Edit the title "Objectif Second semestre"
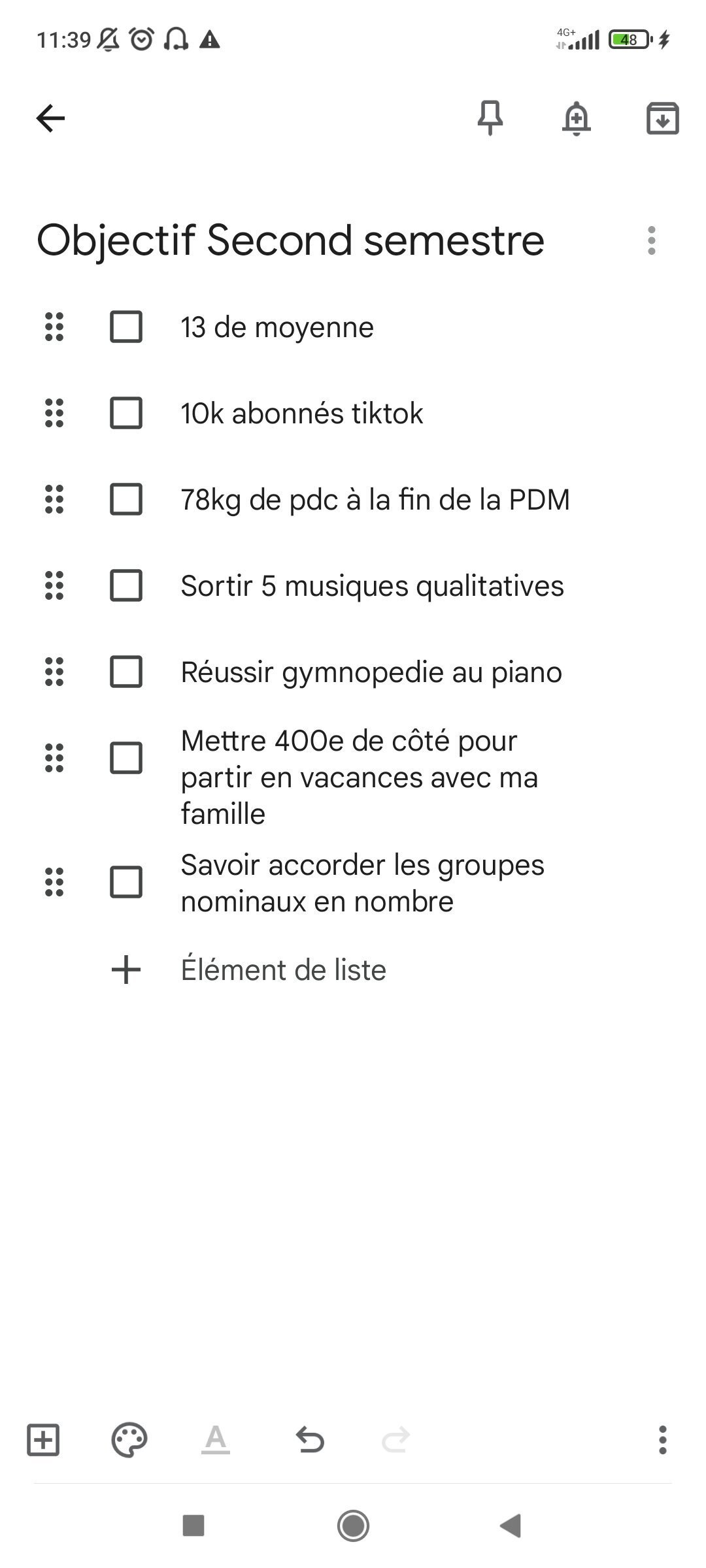 290,240
